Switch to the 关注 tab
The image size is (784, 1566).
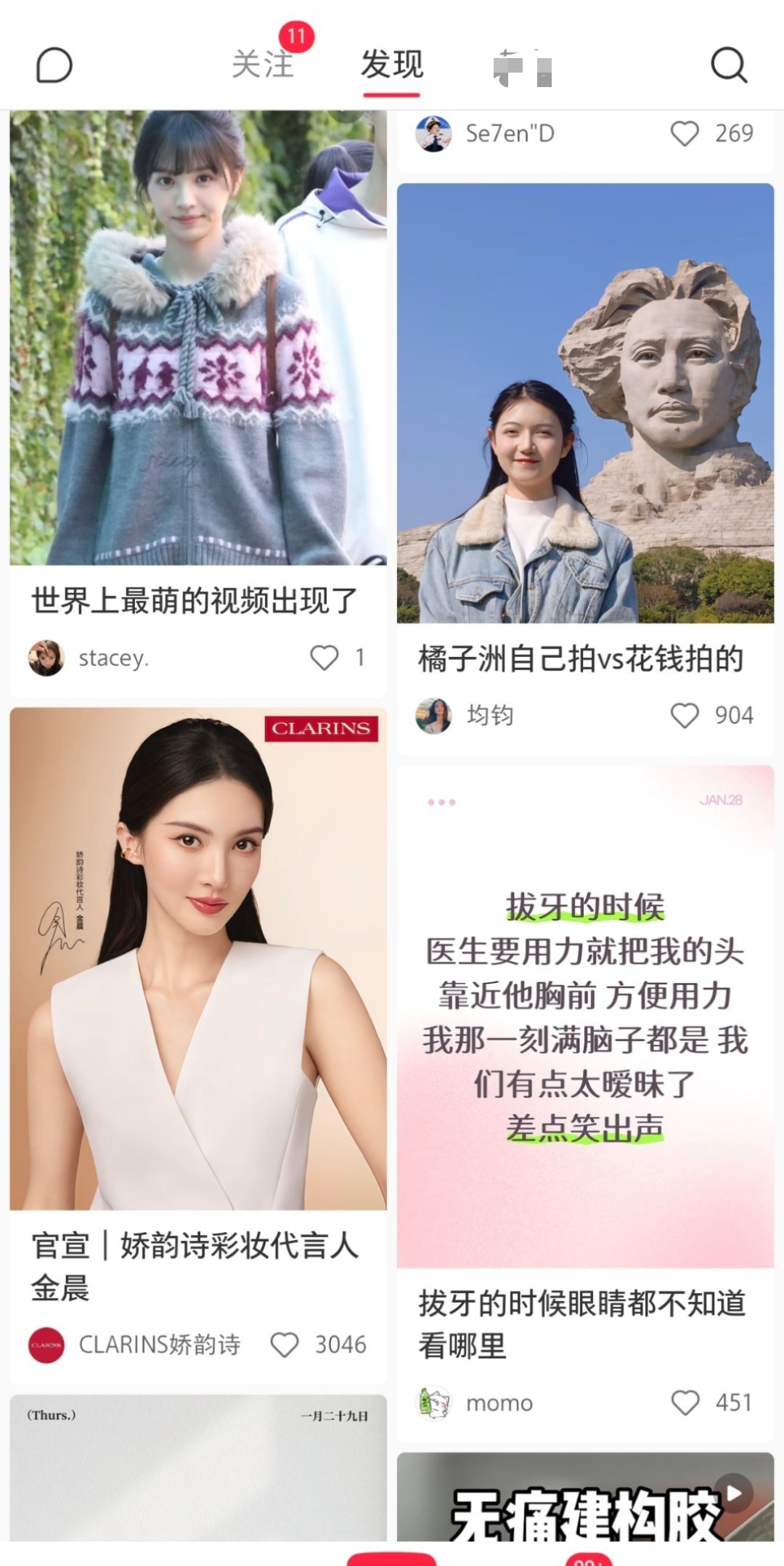click(264, 65)
